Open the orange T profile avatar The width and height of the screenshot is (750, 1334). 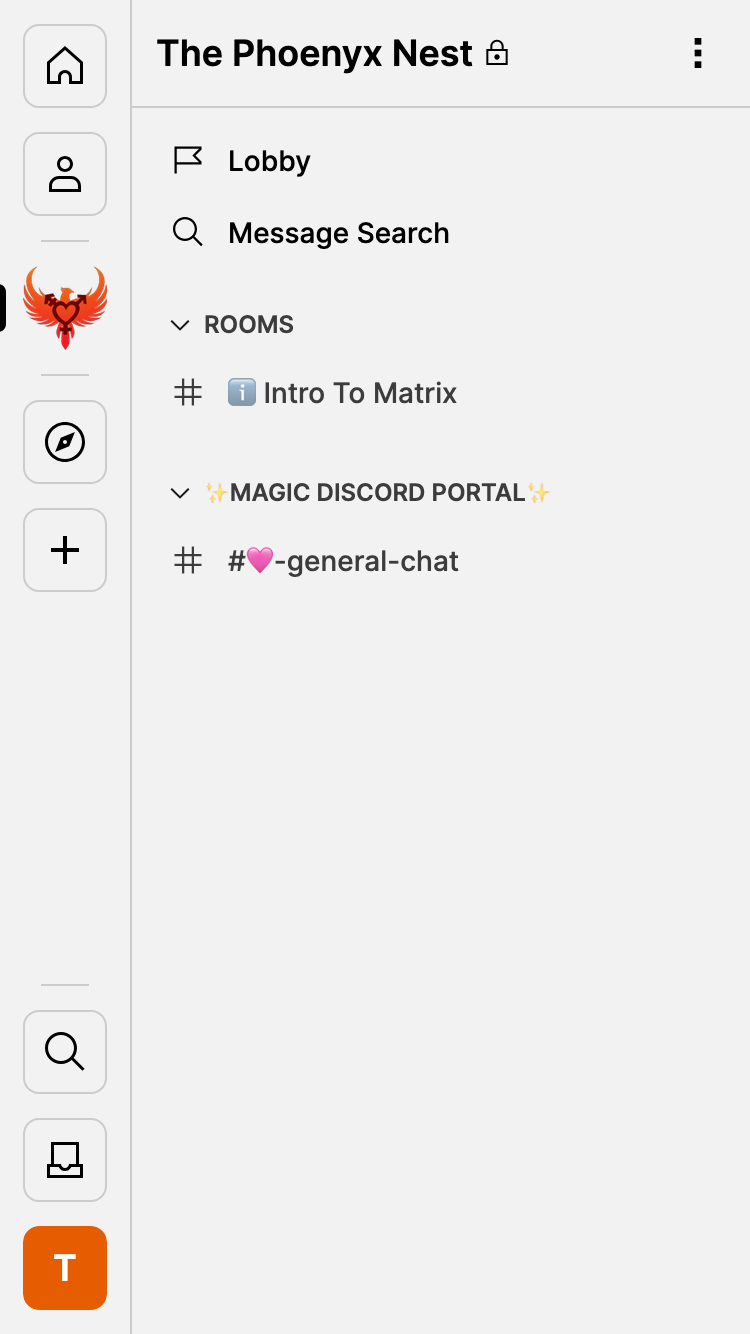pos(65,1268)
